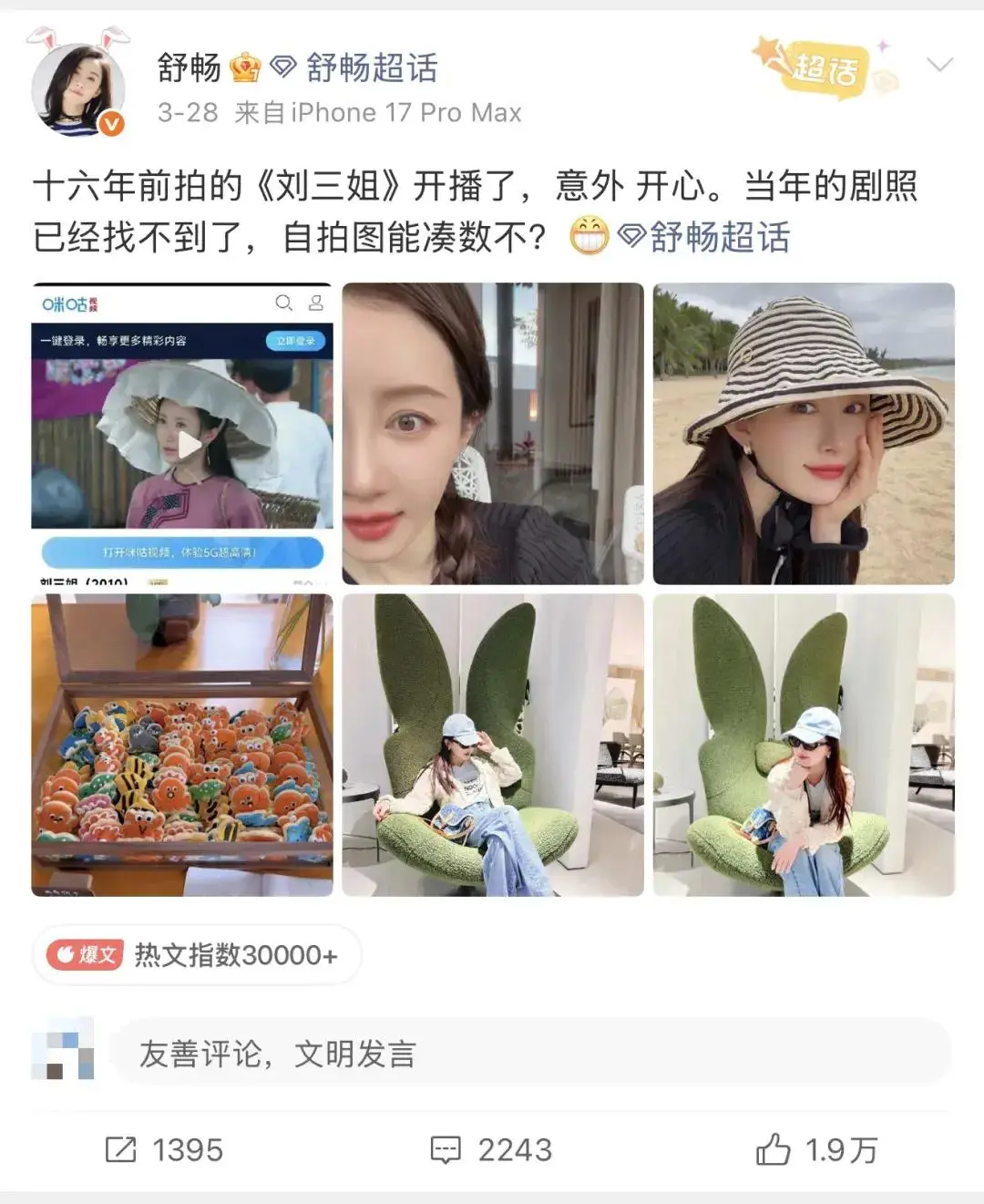Screen dimensions: 984x1204
Task: Open the last green bunny chair photo
Action: coord(804,745)
